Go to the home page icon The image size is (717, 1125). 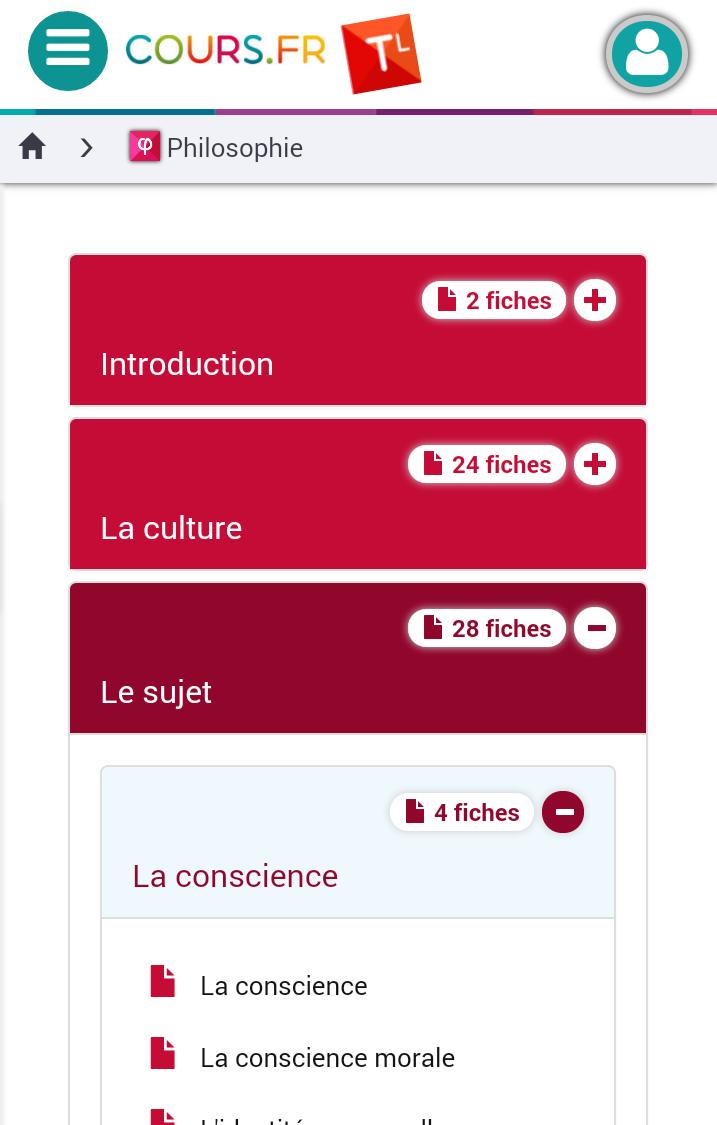[32, 147]
